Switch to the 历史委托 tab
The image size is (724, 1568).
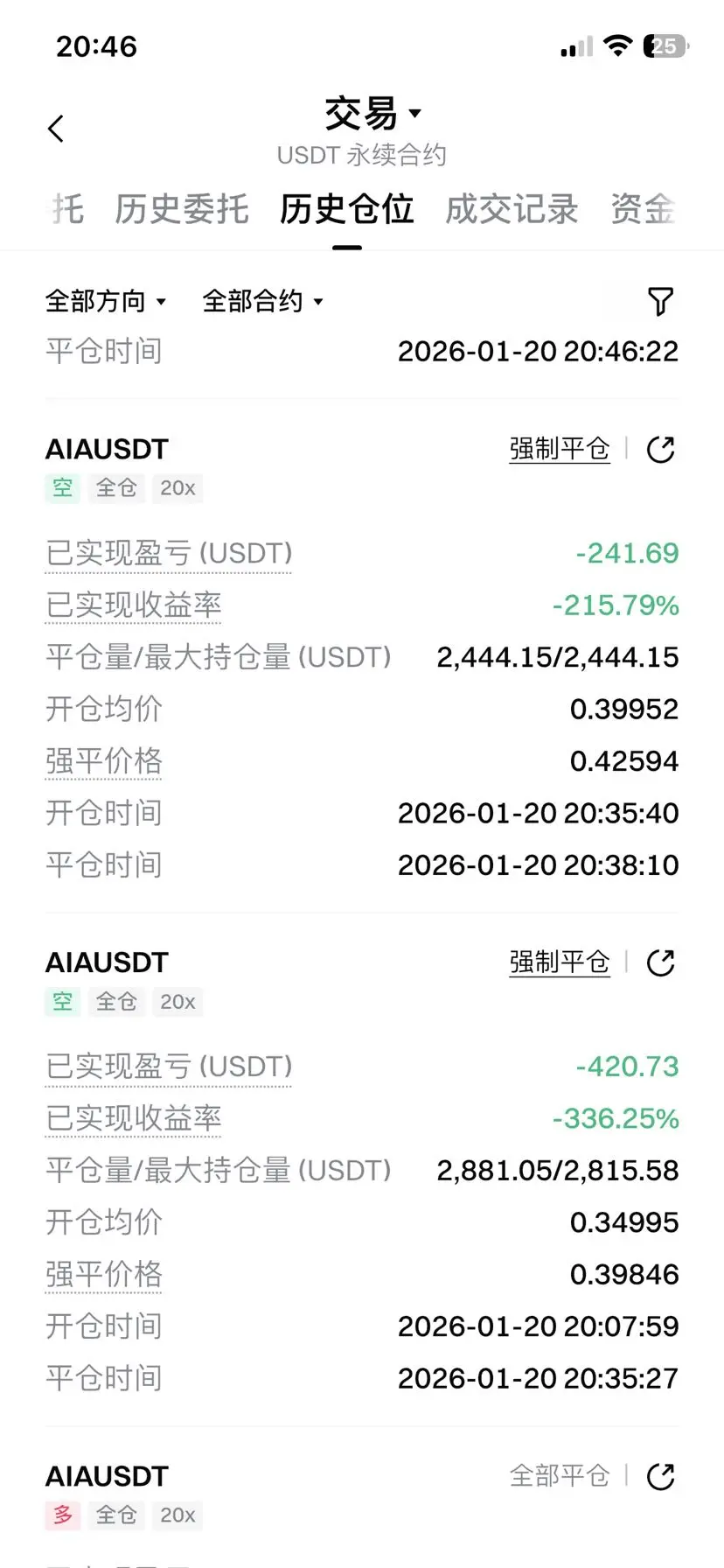tap(181, 210)
